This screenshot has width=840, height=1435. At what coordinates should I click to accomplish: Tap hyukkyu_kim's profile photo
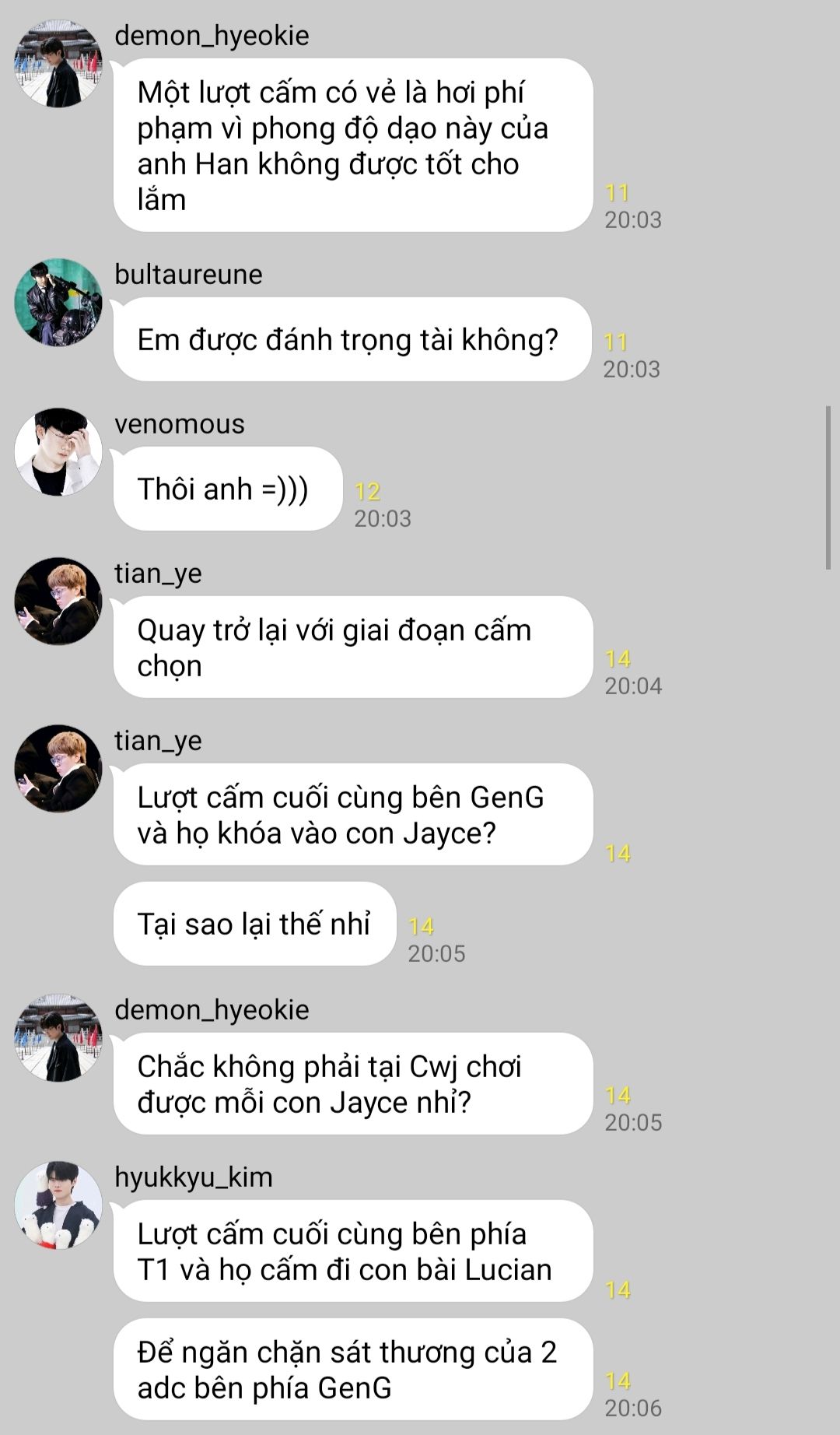point(58,1205)
